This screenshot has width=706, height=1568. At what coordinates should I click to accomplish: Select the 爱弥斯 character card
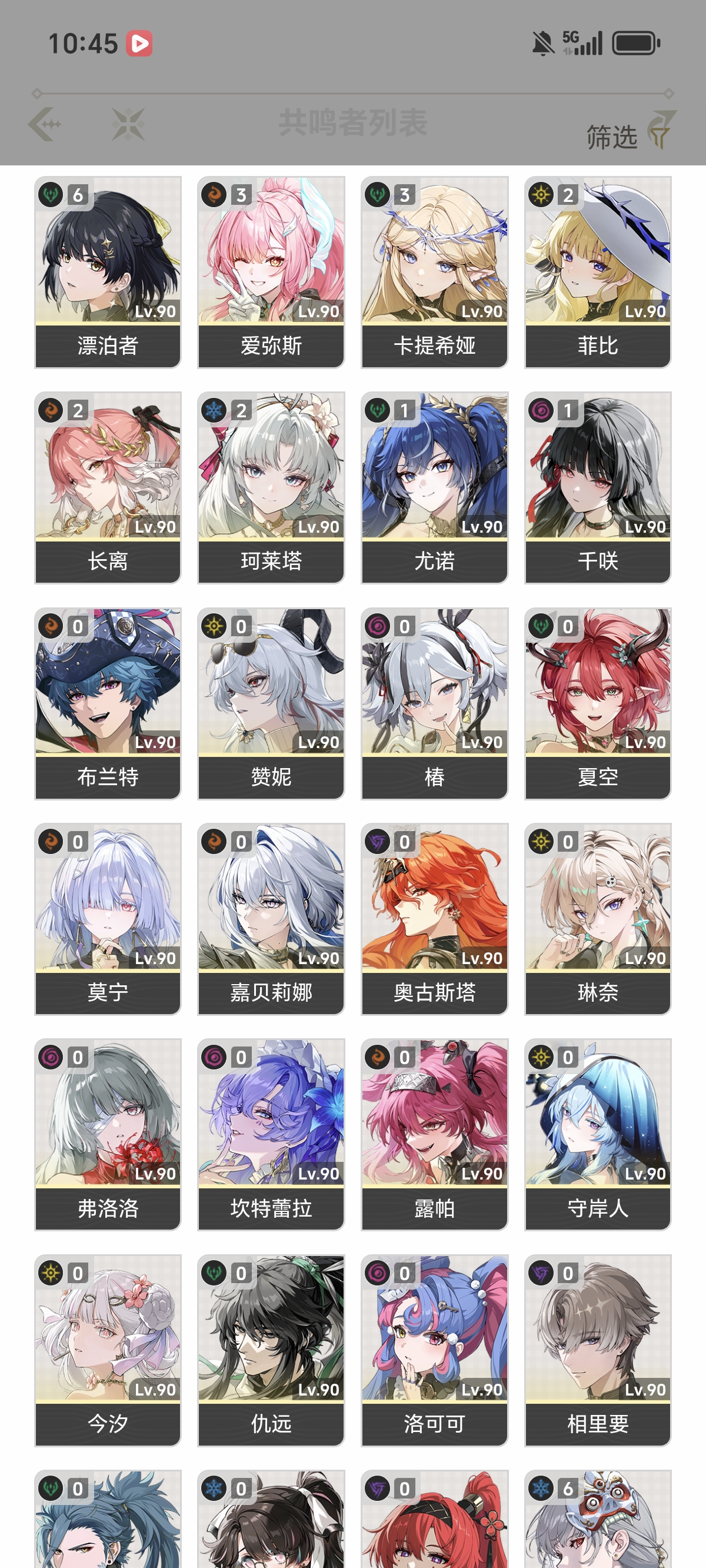271,272
